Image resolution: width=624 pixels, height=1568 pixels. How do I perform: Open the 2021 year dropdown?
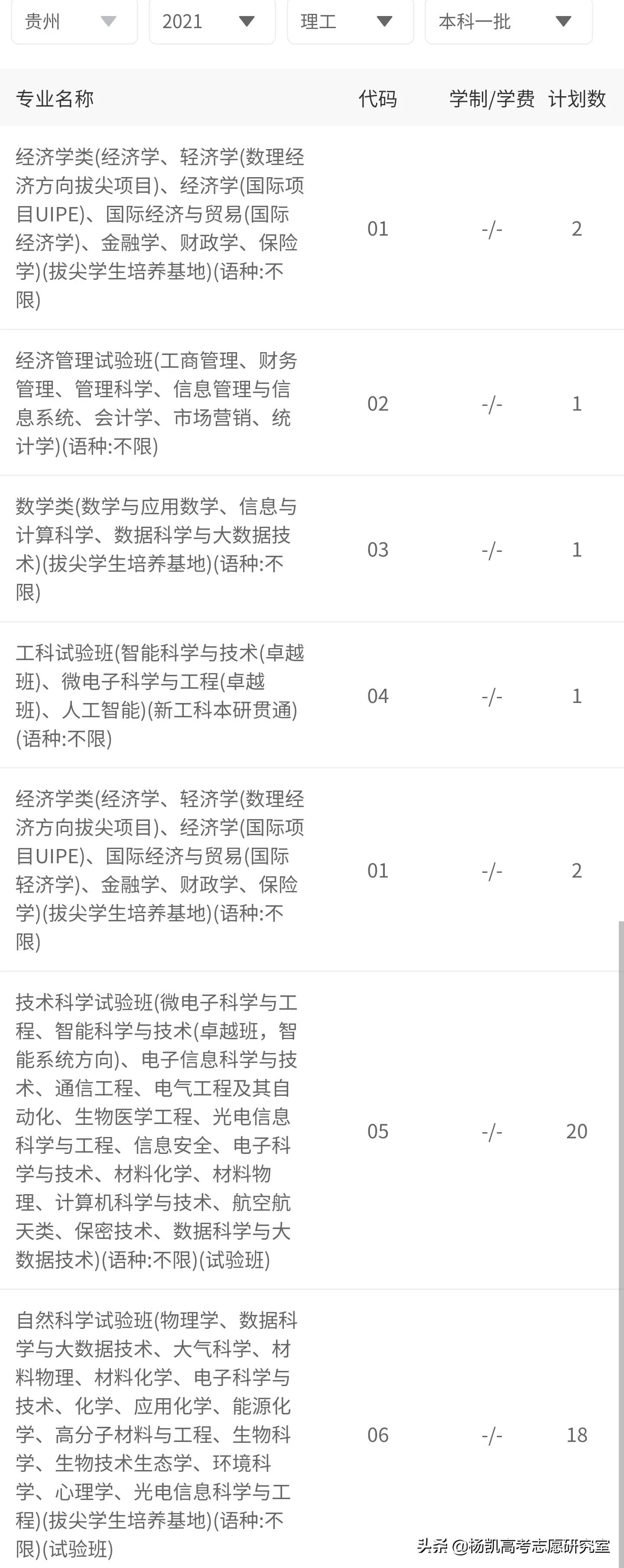210,22
